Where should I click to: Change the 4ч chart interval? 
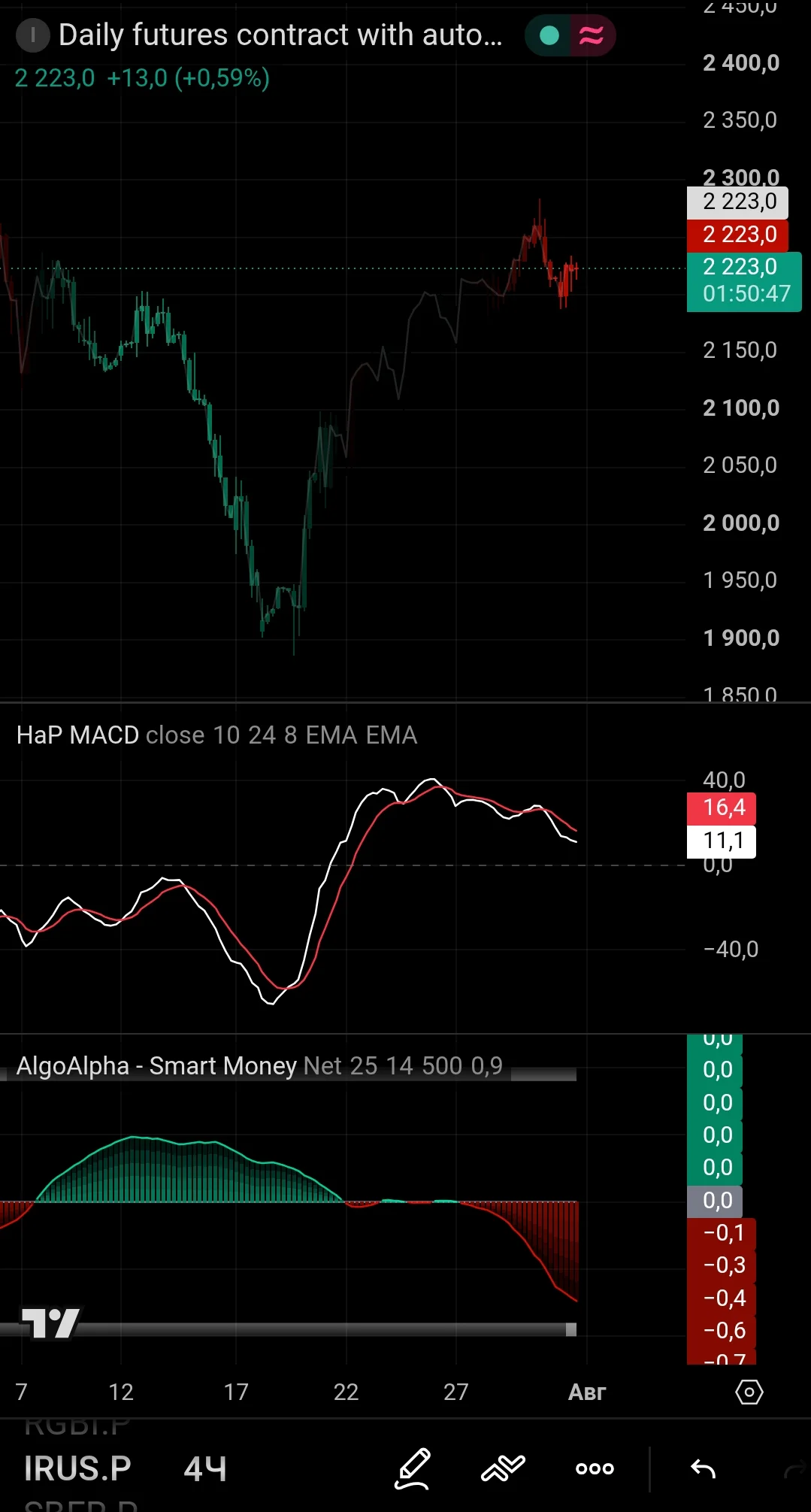click(x=205, y=1468)
